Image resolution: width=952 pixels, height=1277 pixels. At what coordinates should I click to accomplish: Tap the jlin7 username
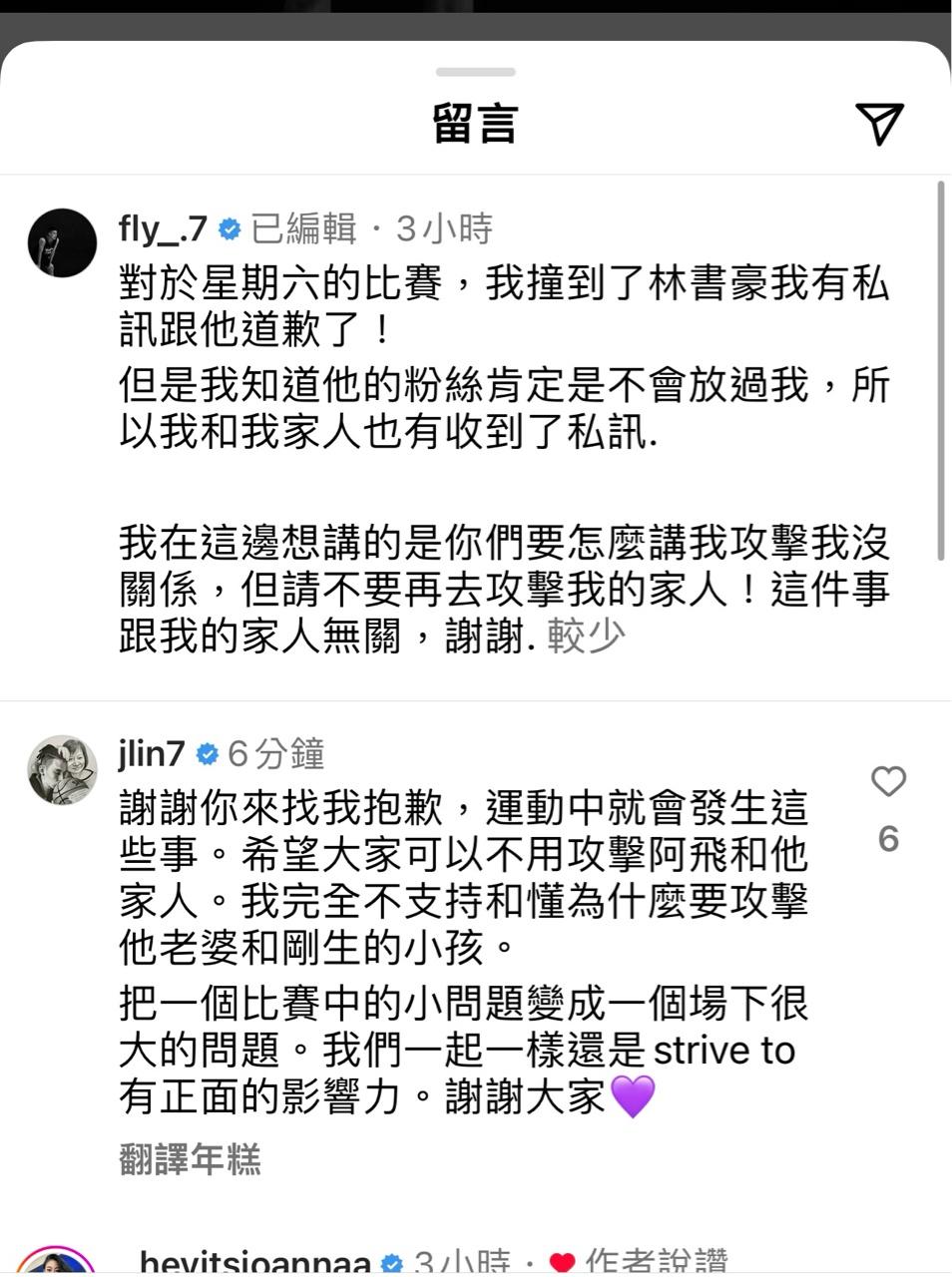tap(152, 754)
